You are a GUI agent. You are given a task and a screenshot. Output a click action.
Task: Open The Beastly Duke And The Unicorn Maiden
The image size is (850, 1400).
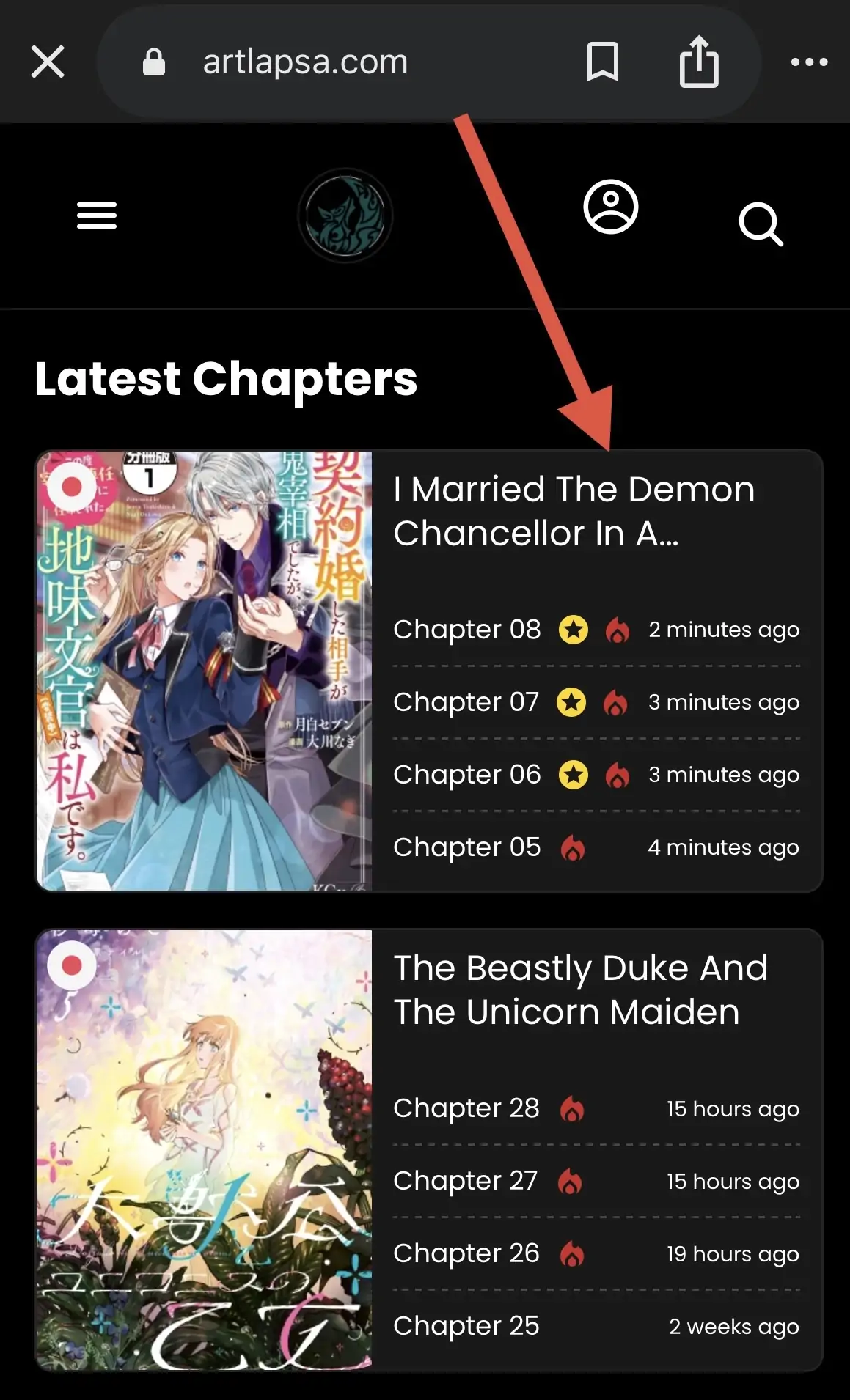580,990
